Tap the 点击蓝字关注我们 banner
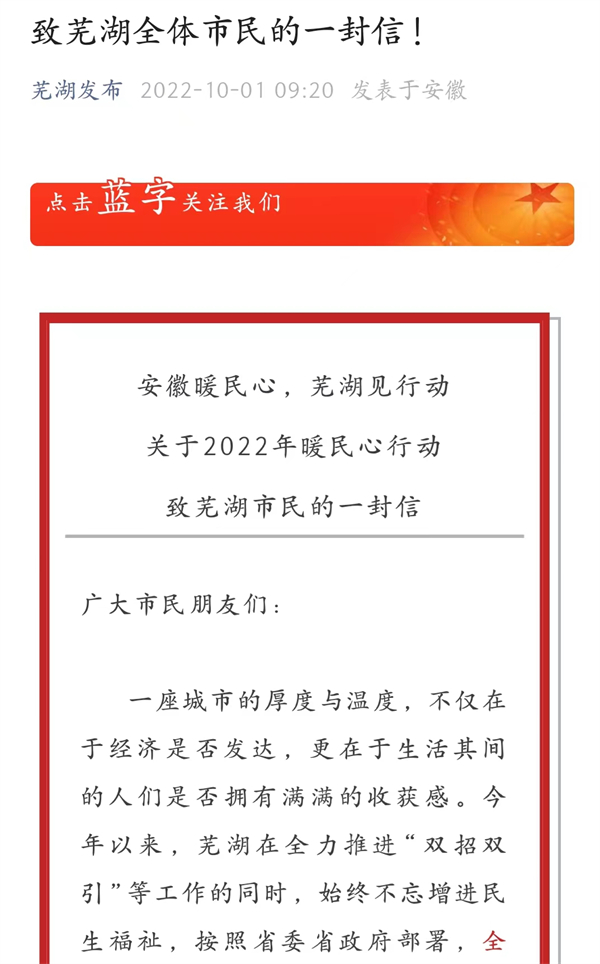 (x=301, y=213)
